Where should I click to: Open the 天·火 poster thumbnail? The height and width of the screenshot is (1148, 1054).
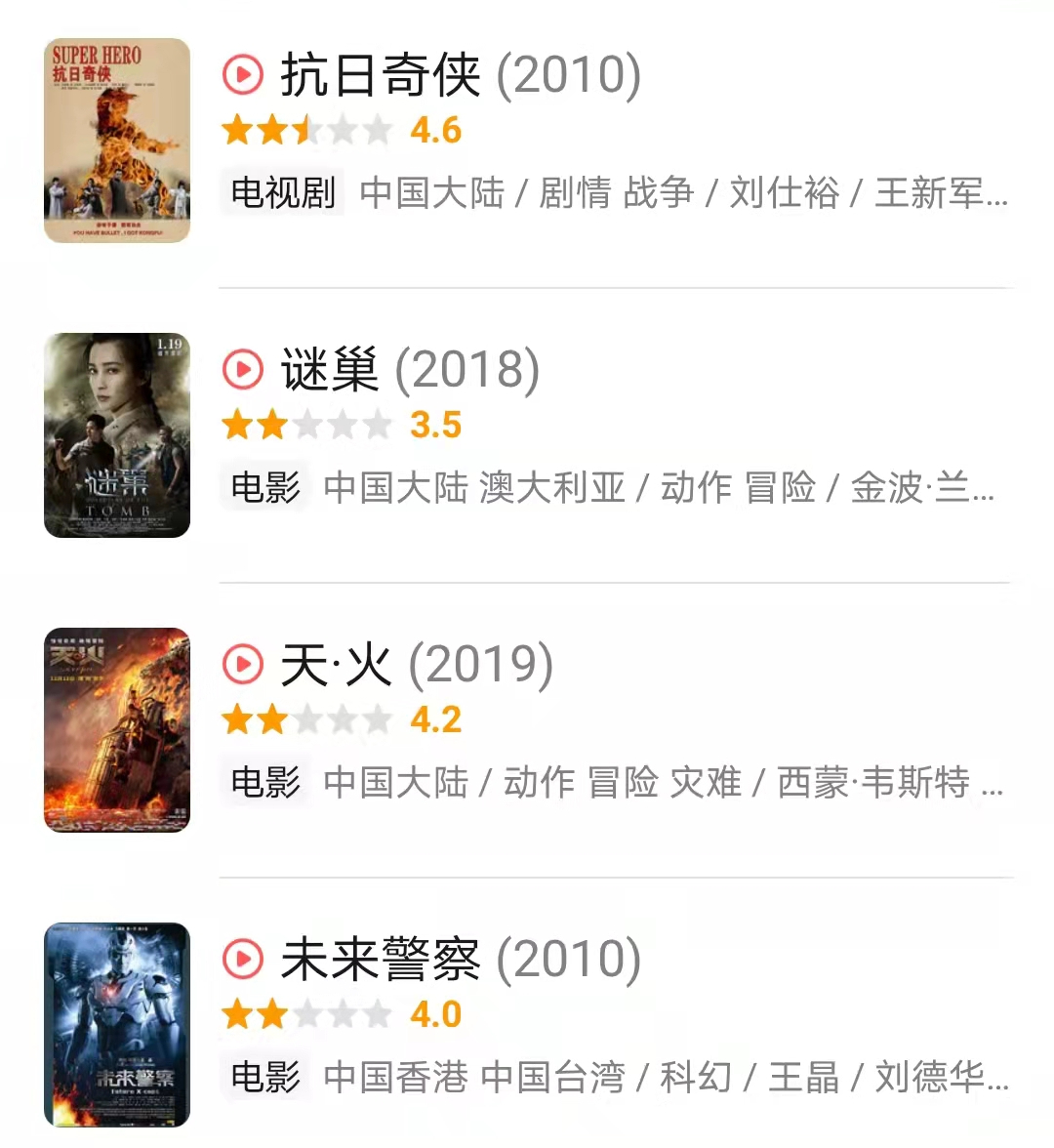coord(117,730)
